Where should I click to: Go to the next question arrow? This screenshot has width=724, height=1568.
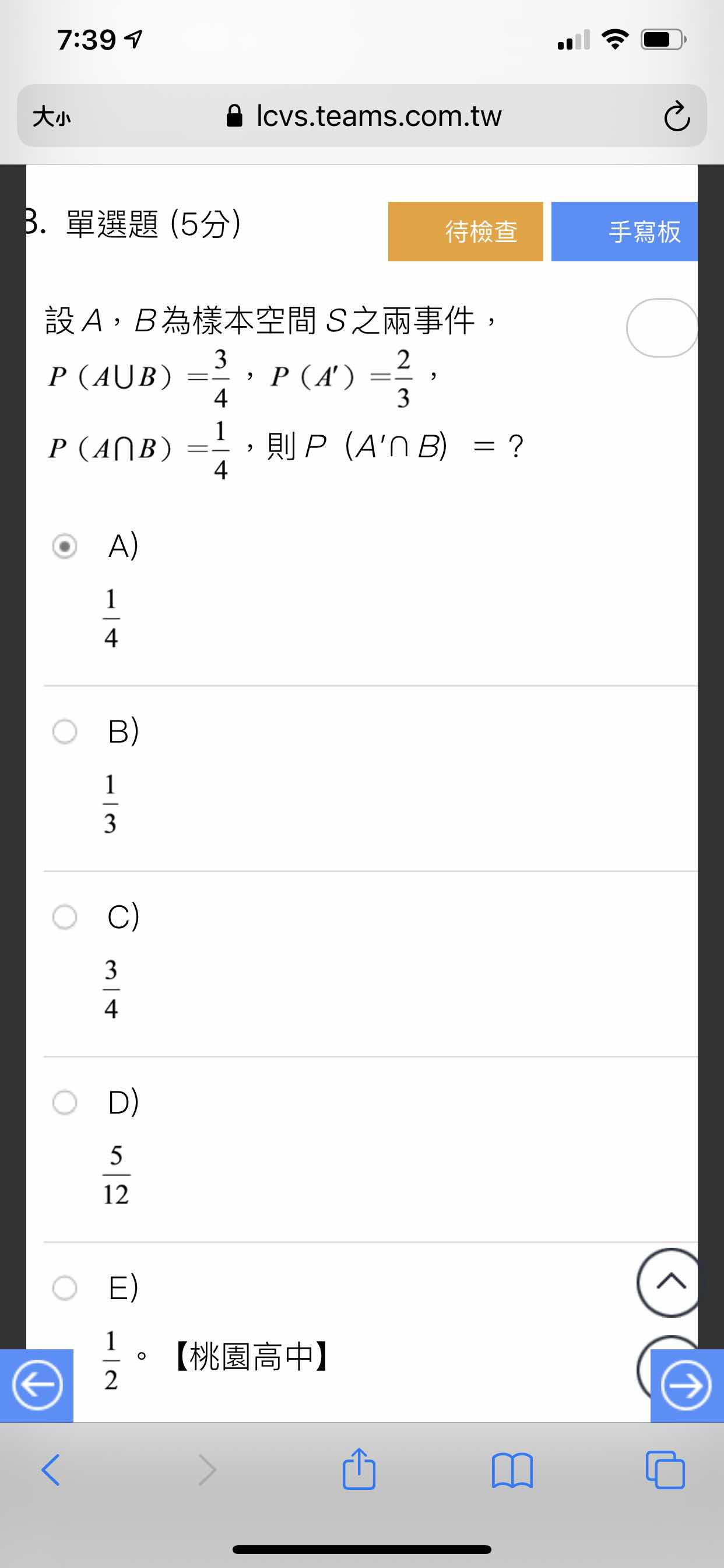coord(687,1385)
